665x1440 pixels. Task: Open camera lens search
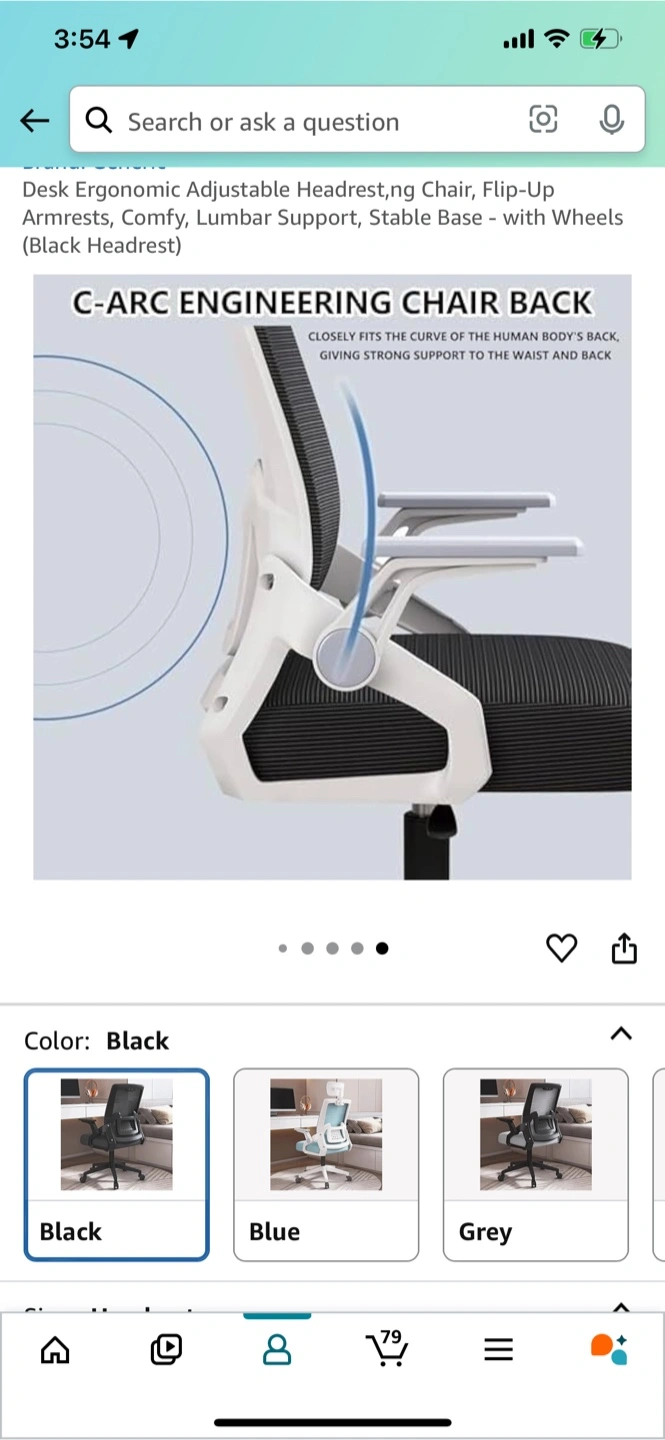tap(542, 121)
